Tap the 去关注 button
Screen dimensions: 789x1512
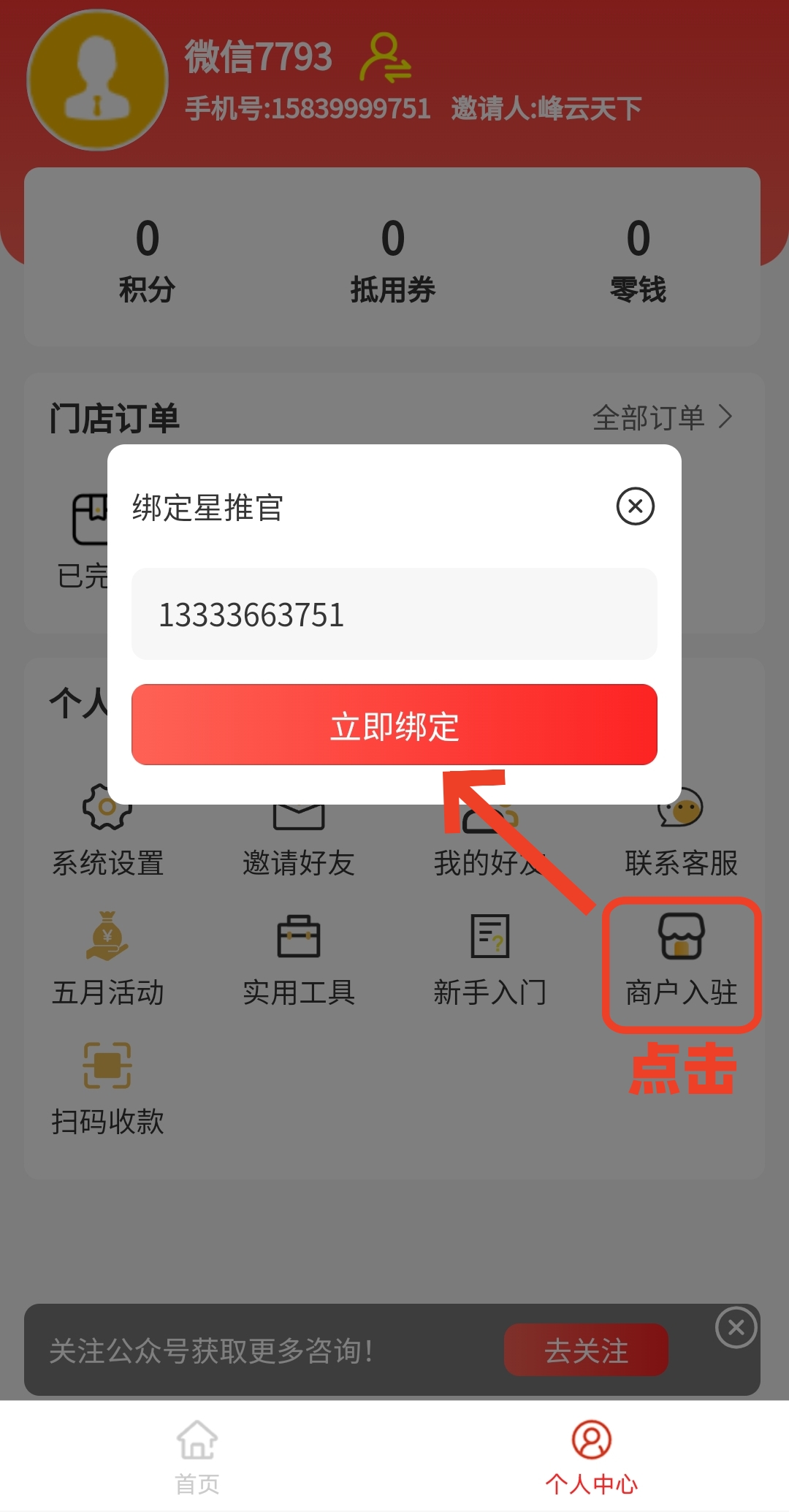(x=586, y=1350)
